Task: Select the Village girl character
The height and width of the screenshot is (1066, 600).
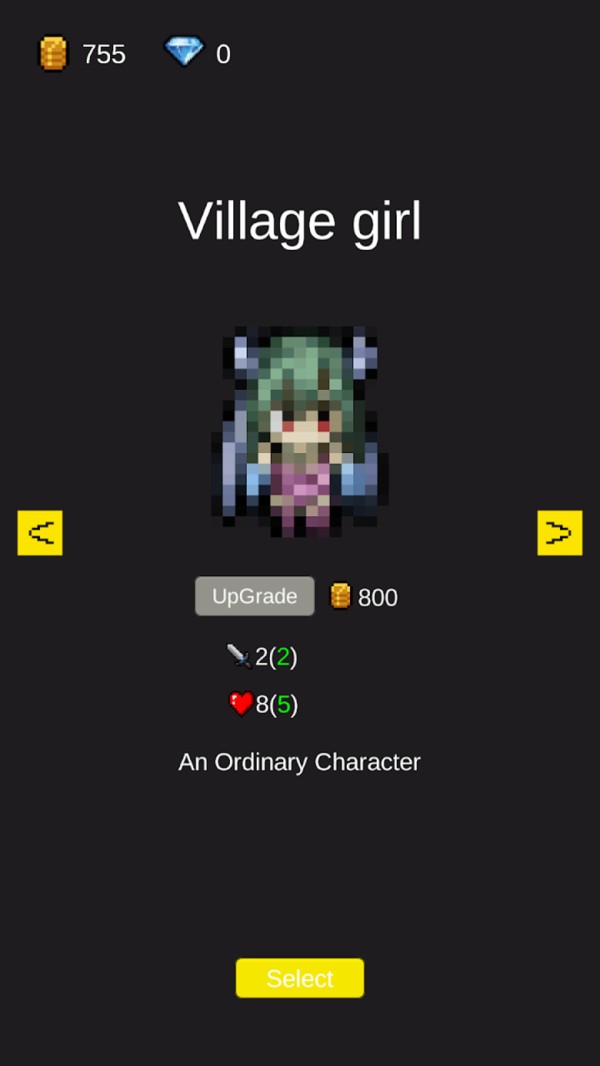Action: (x=300, y=978)
